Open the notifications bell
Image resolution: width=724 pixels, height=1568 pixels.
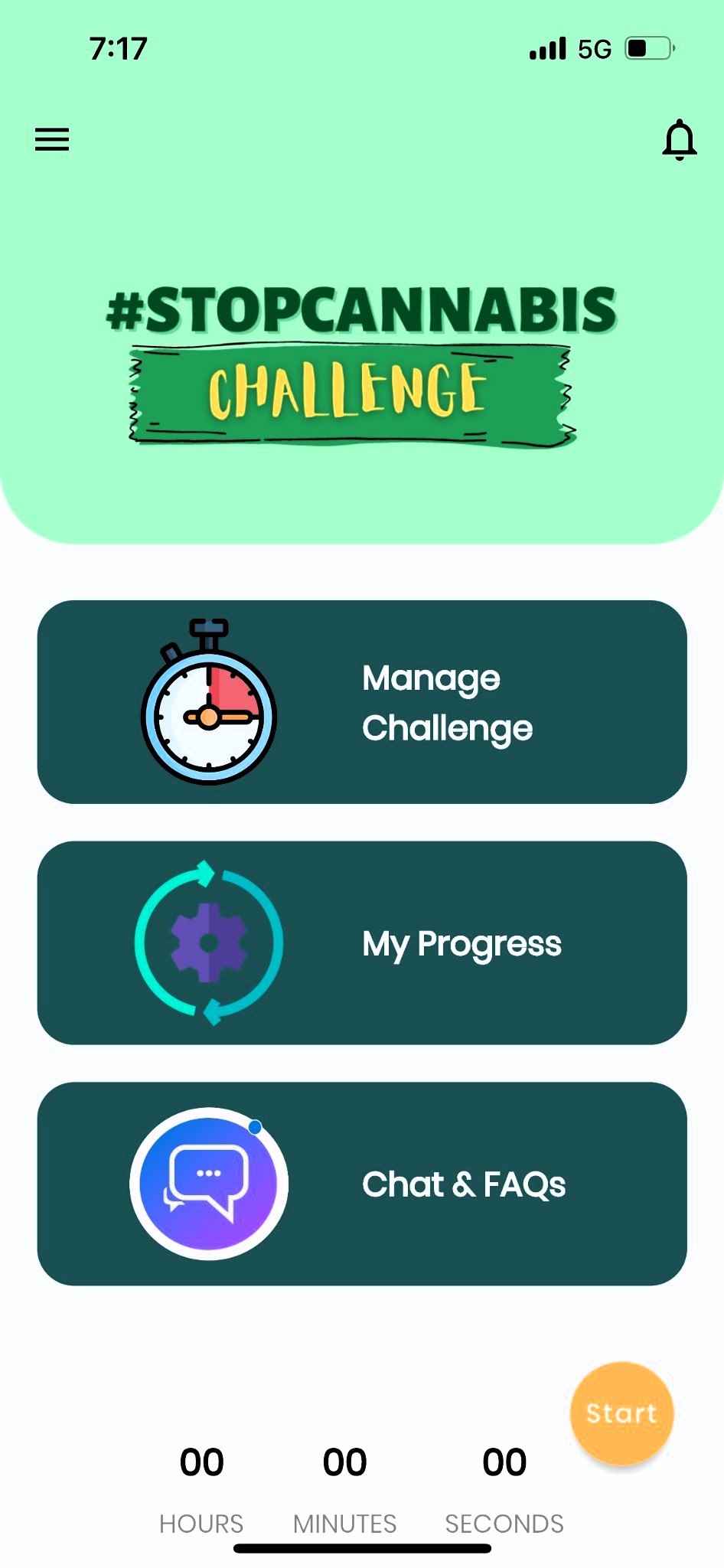pyautogui.click(x=679, y=140)
